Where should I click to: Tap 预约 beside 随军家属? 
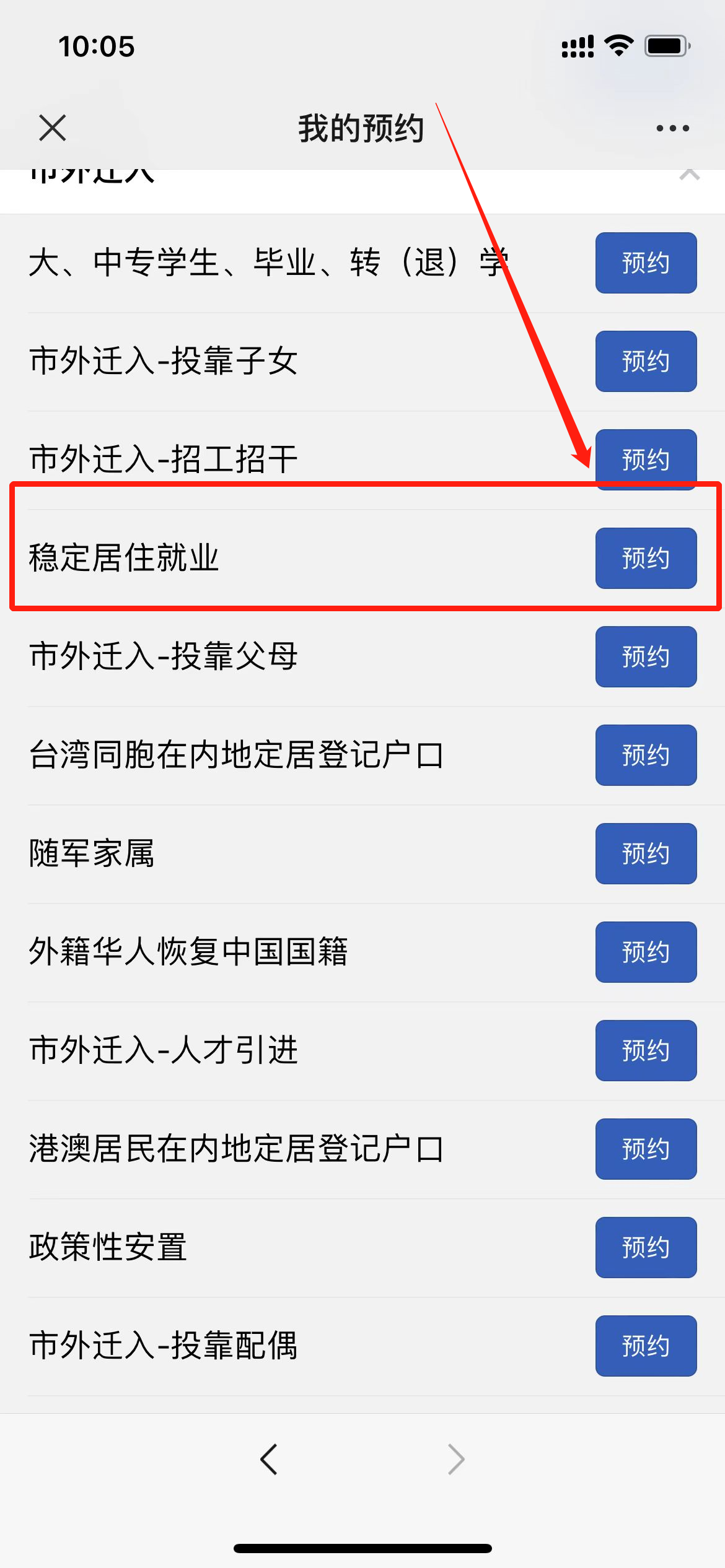click(x=646, y=853)
